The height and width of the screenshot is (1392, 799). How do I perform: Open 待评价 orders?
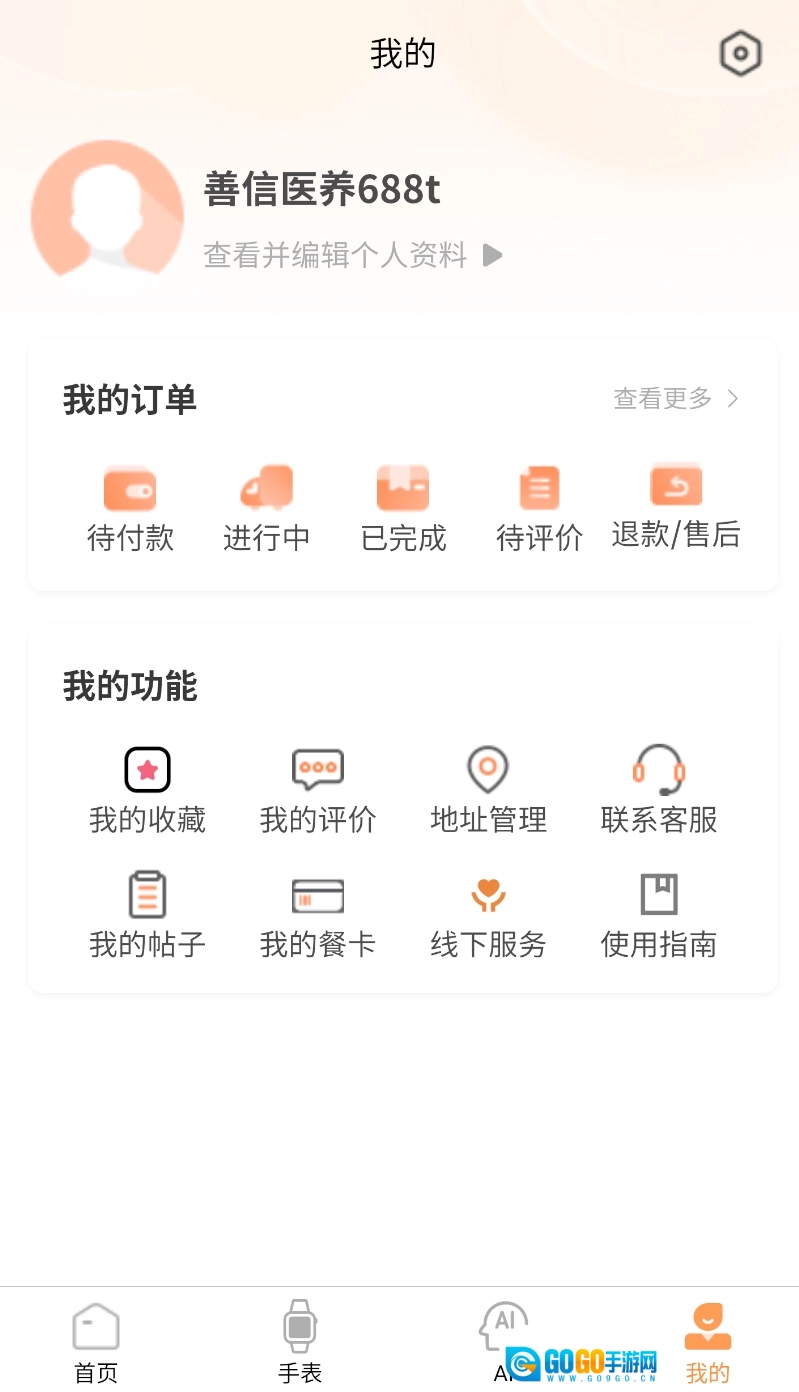539,509
